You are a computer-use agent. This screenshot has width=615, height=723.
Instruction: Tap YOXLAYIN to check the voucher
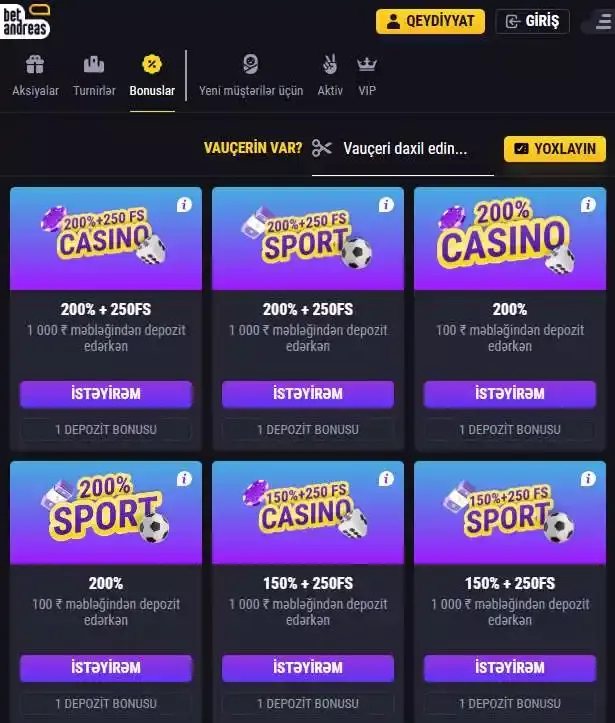pyautogui.click(x=554, y=148)
